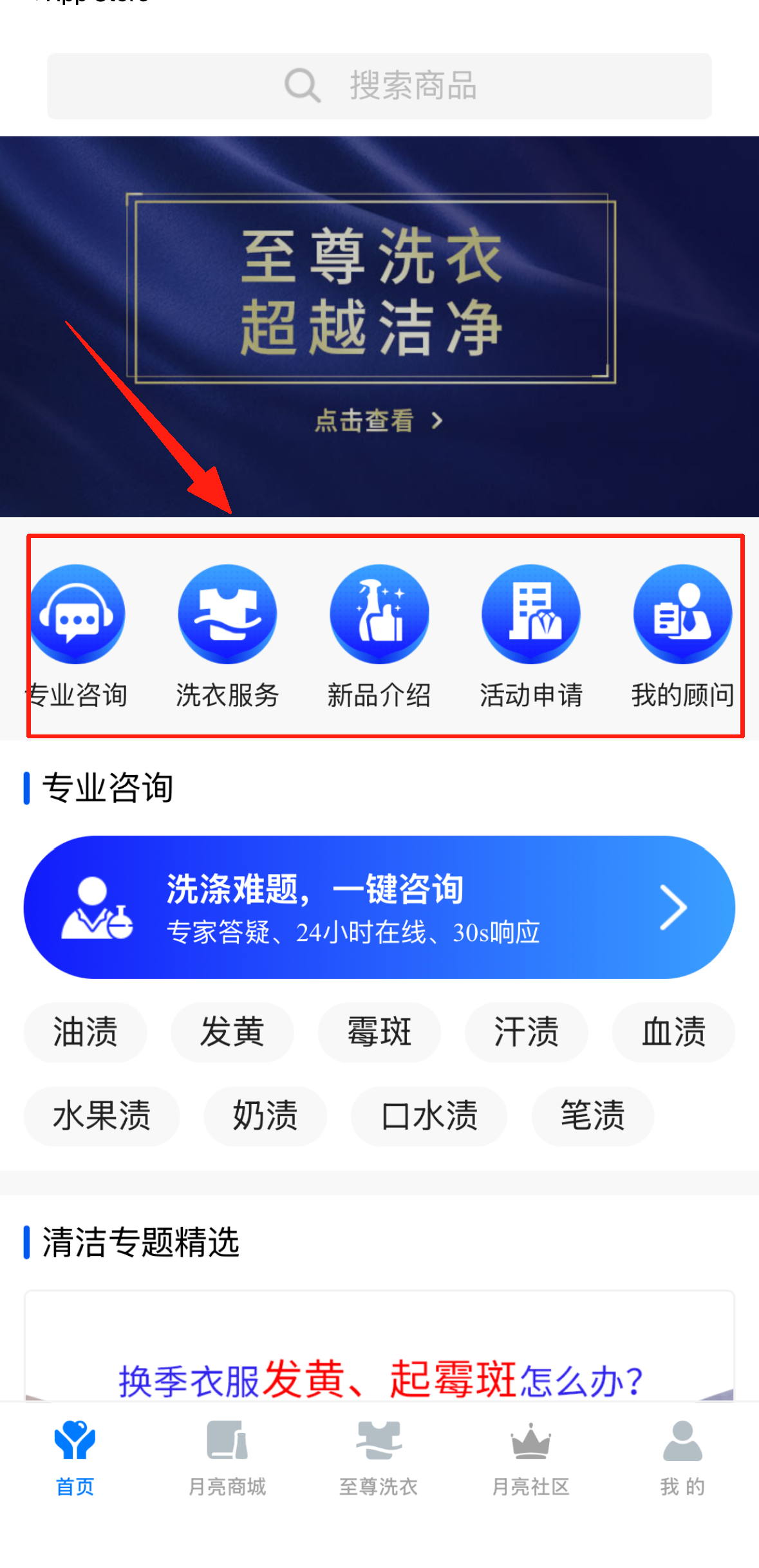The width and height of the screenshot is (759, 1568).
Task: Open the 至尊洗衣 超越洁净 banner
Action: (x=379, y=325)
